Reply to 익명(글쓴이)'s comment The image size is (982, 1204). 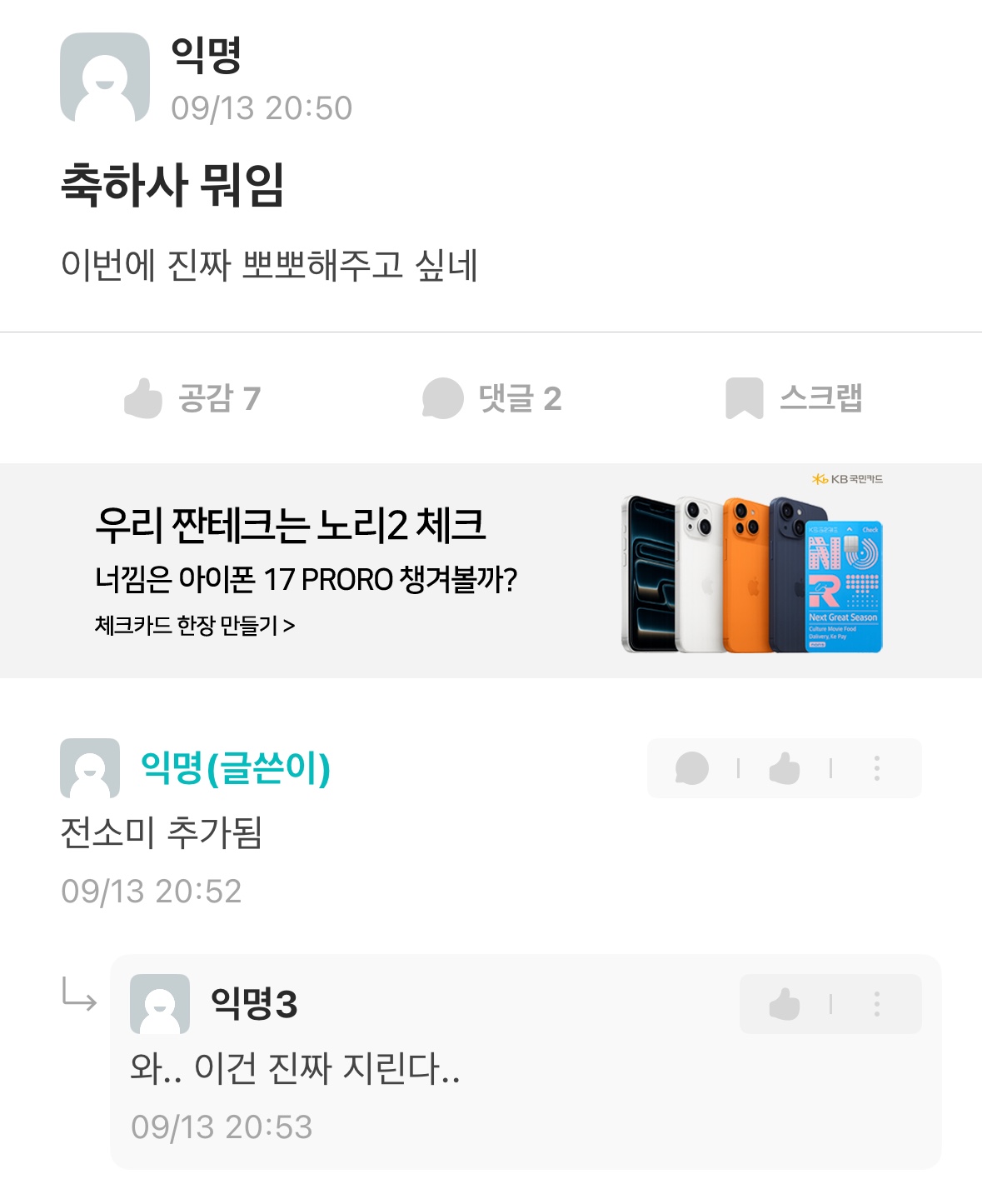tap(691, 768)
